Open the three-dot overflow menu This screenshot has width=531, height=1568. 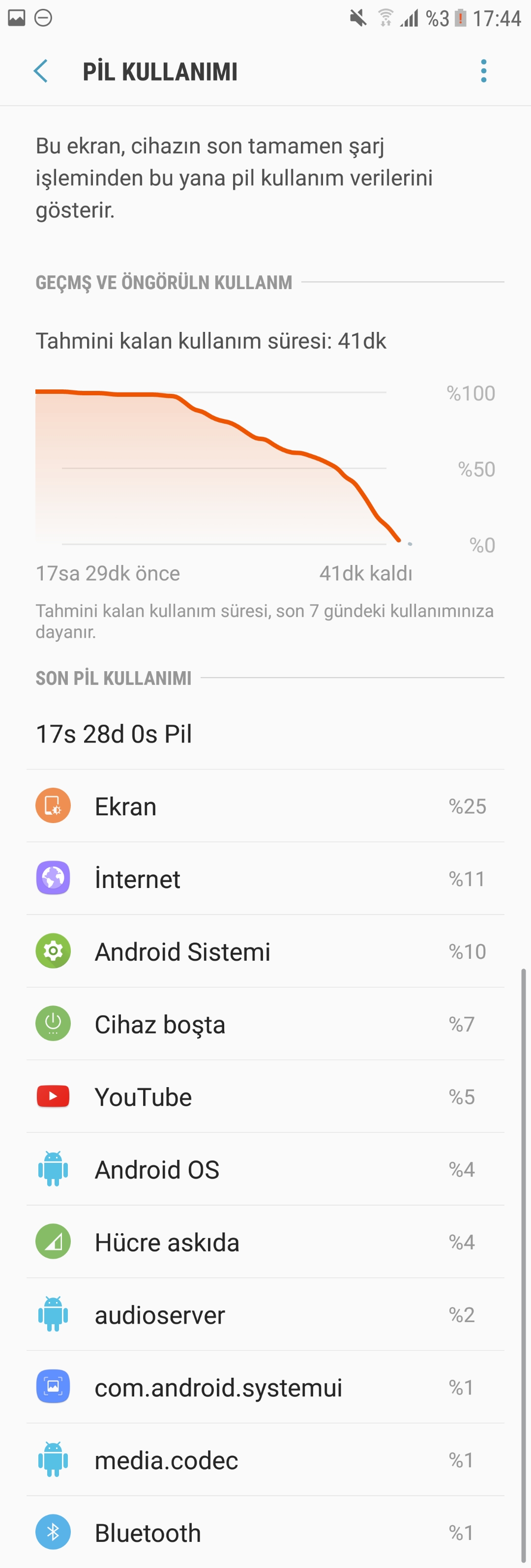click(x=483, y=71)
